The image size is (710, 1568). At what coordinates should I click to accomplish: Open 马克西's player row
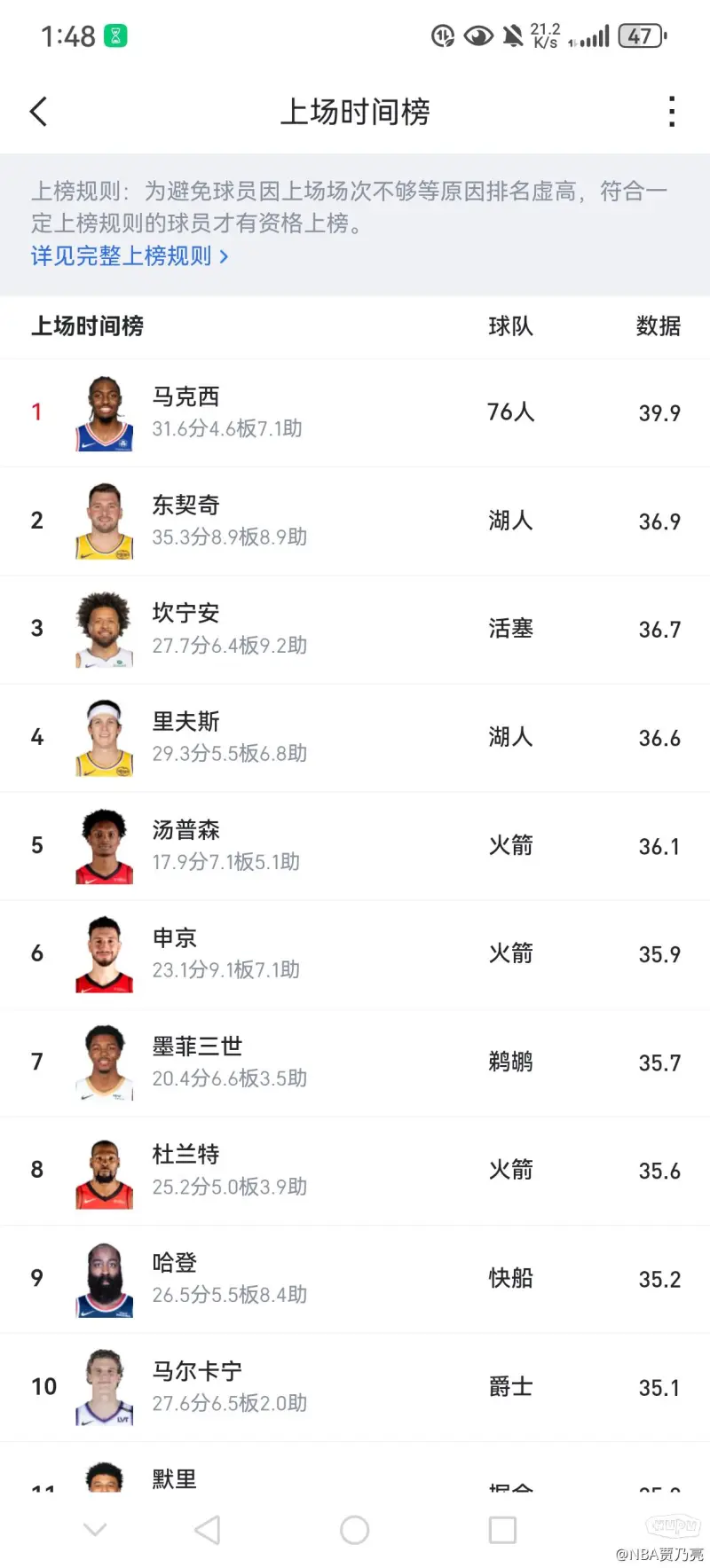(x=355, y=412)
